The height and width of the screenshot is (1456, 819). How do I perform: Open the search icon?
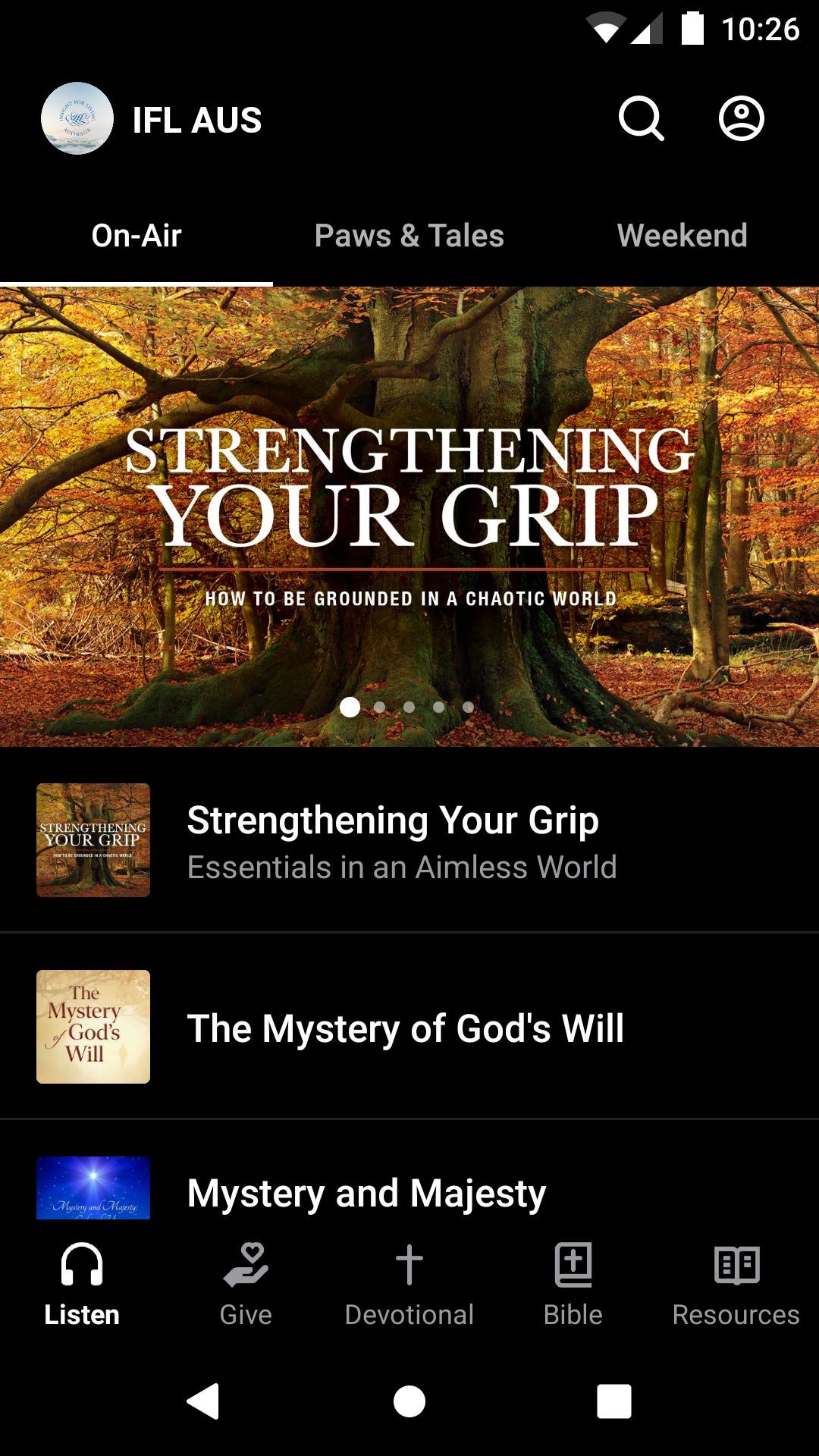click(641, 119)
